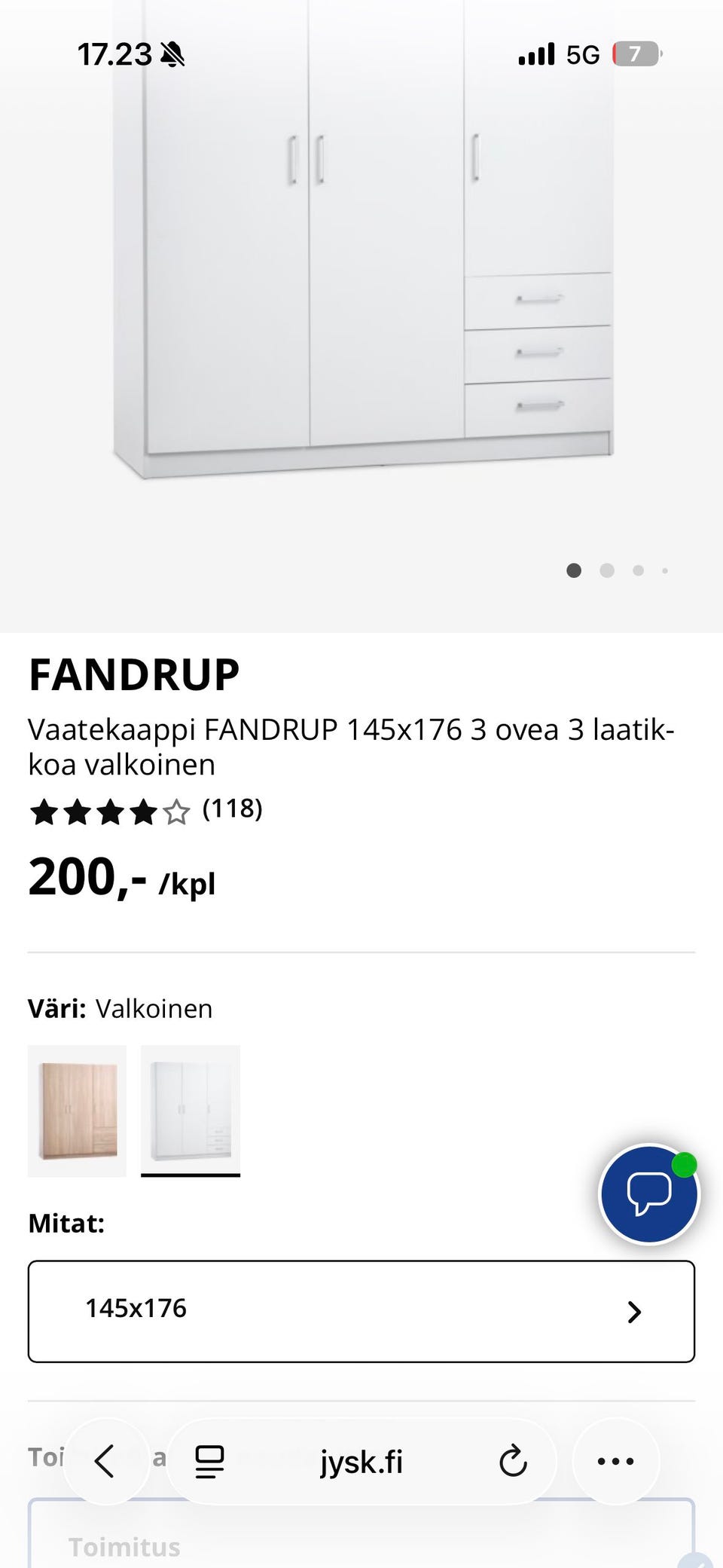The width and height of the screenshot is (723, 1568).
Task: Open the live chat bubble
Action: pos(649,1194)
